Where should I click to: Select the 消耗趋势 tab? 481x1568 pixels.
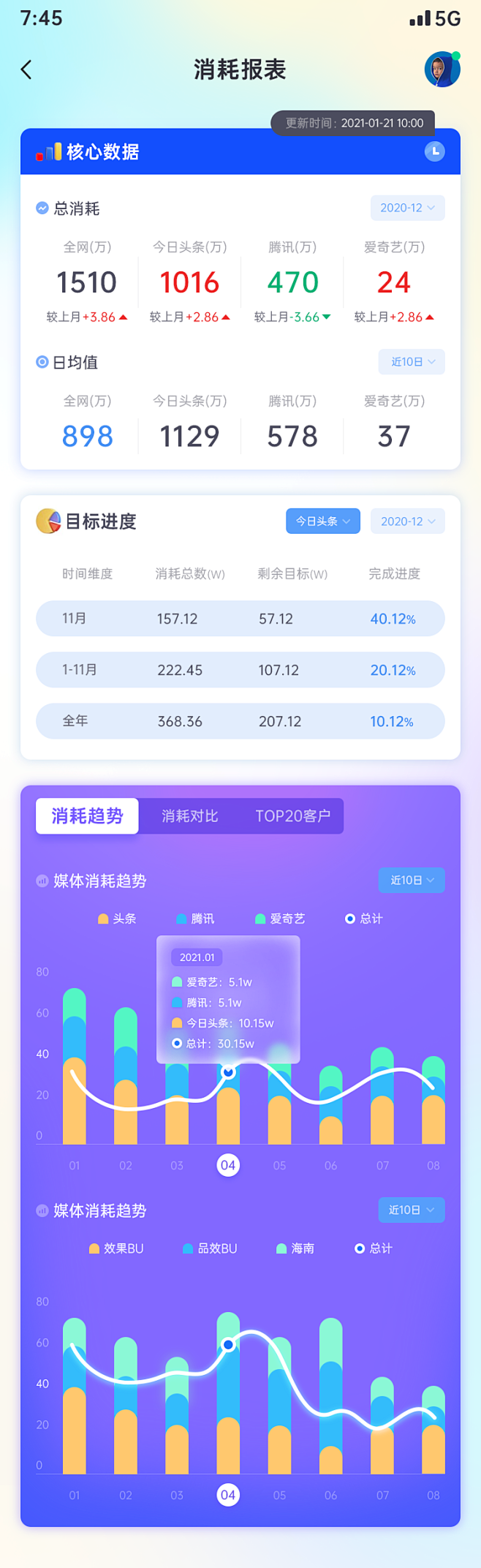pos(87,815)
